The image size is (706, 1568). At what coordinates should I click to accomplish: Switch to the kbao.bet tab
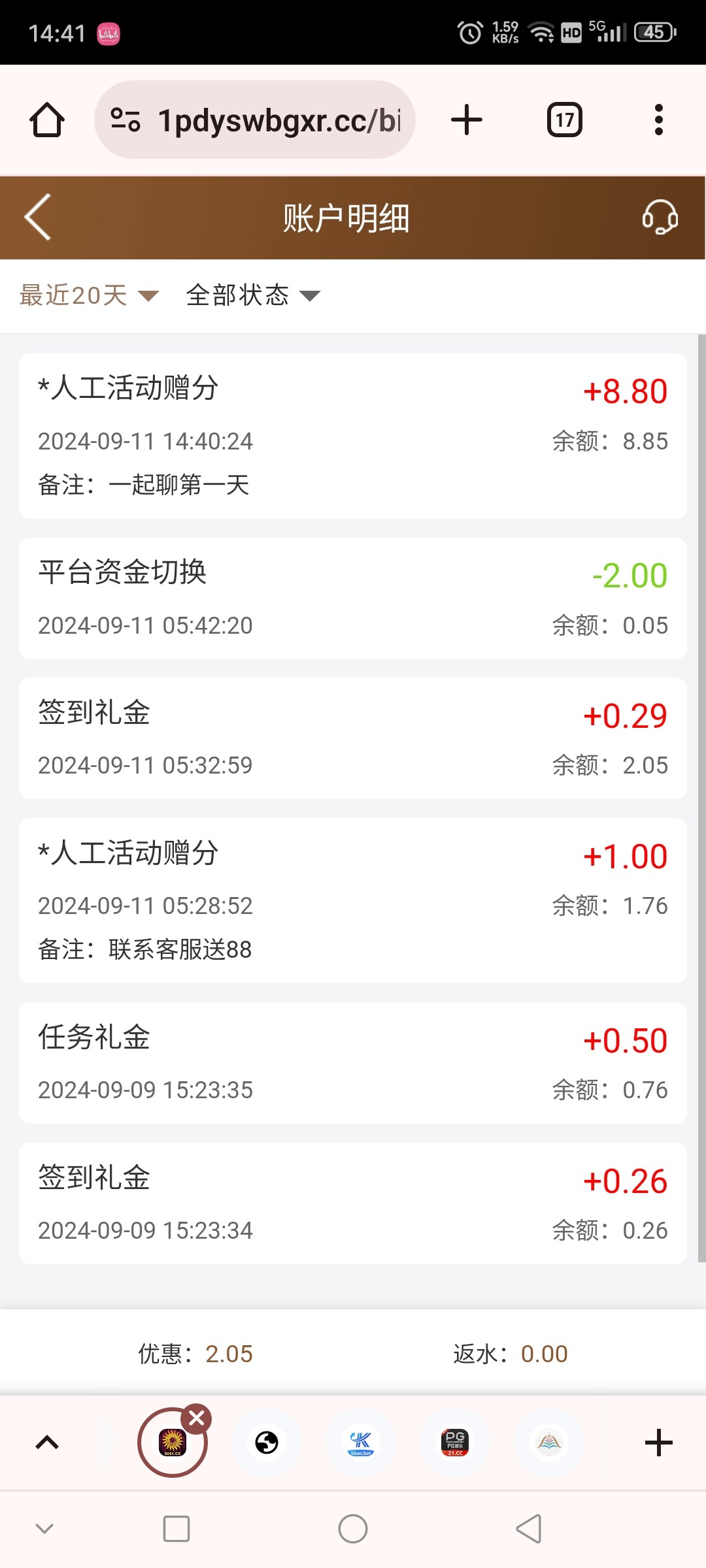coord(361,1443)
